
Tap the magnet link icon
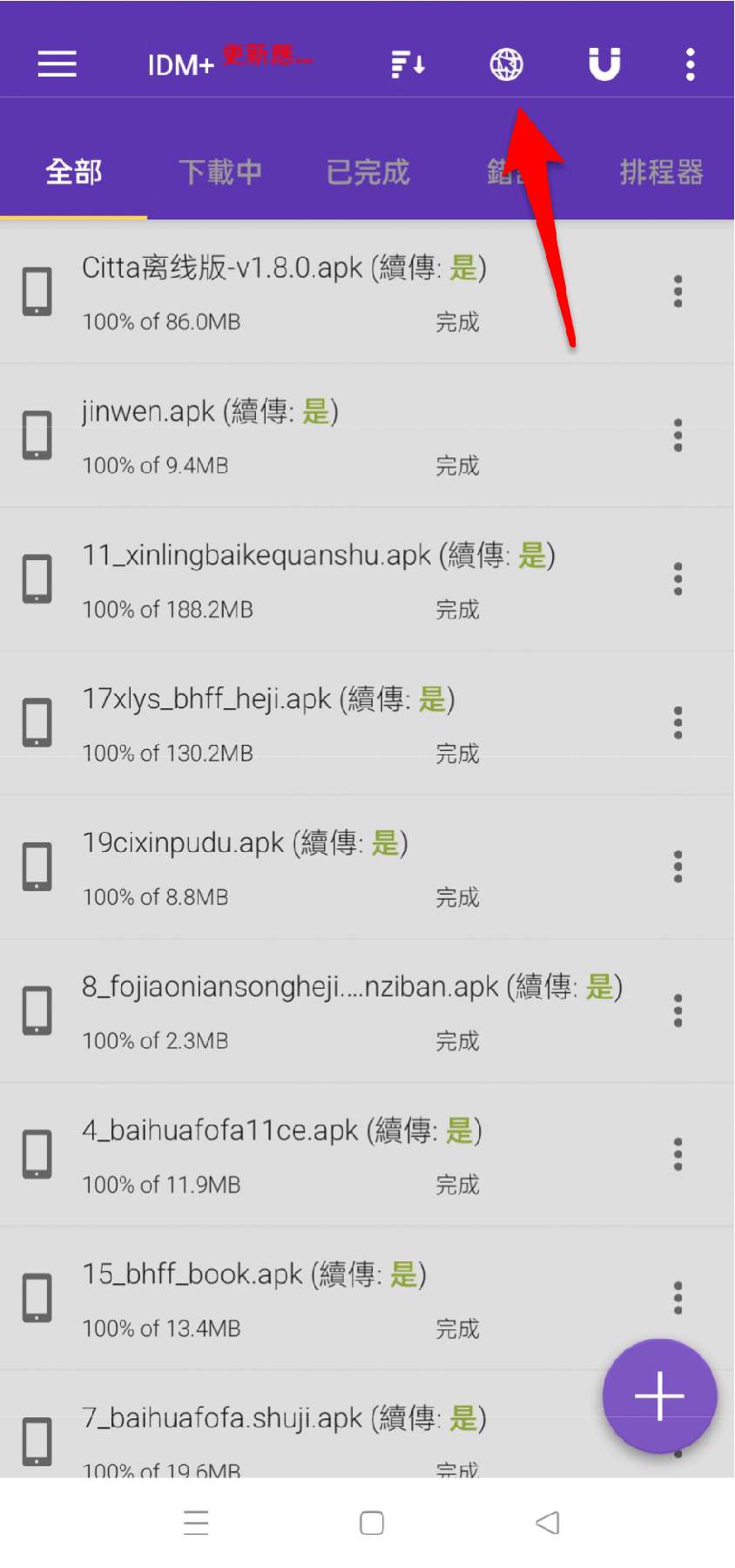tap(604, 64)
